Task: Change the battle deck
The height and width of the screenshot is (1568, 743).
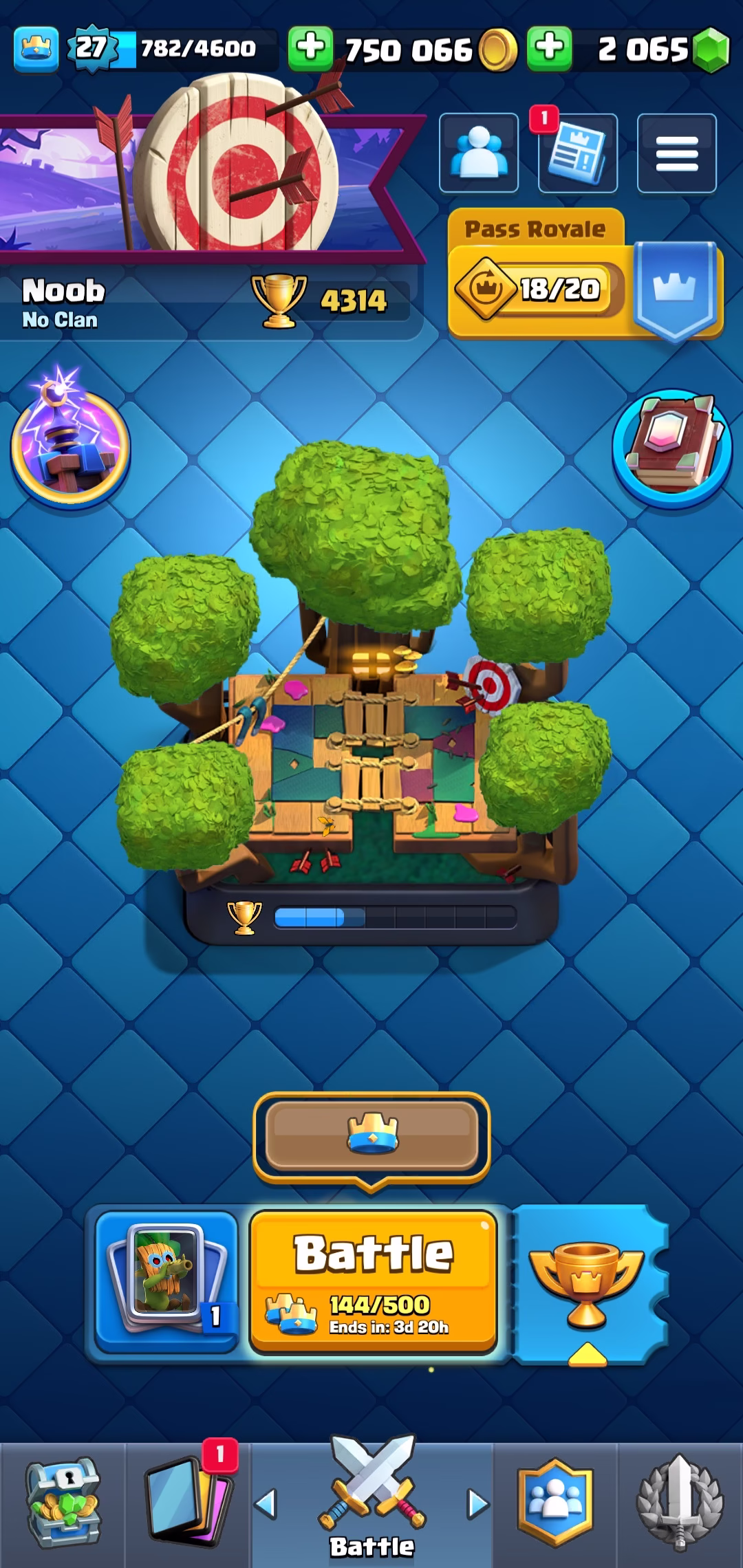Action: point(166,1281)
